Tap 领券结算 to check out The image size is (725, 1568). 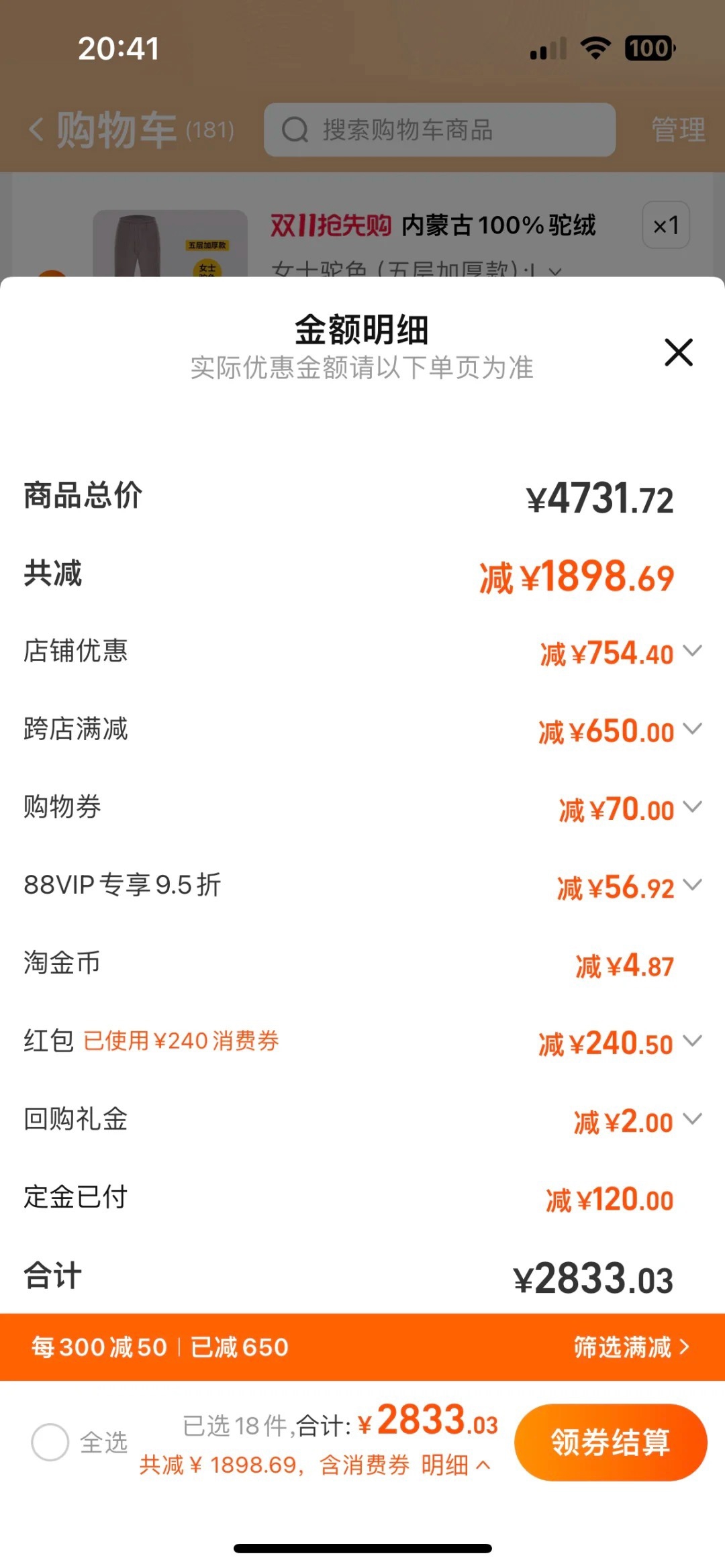pos(610,1442)
